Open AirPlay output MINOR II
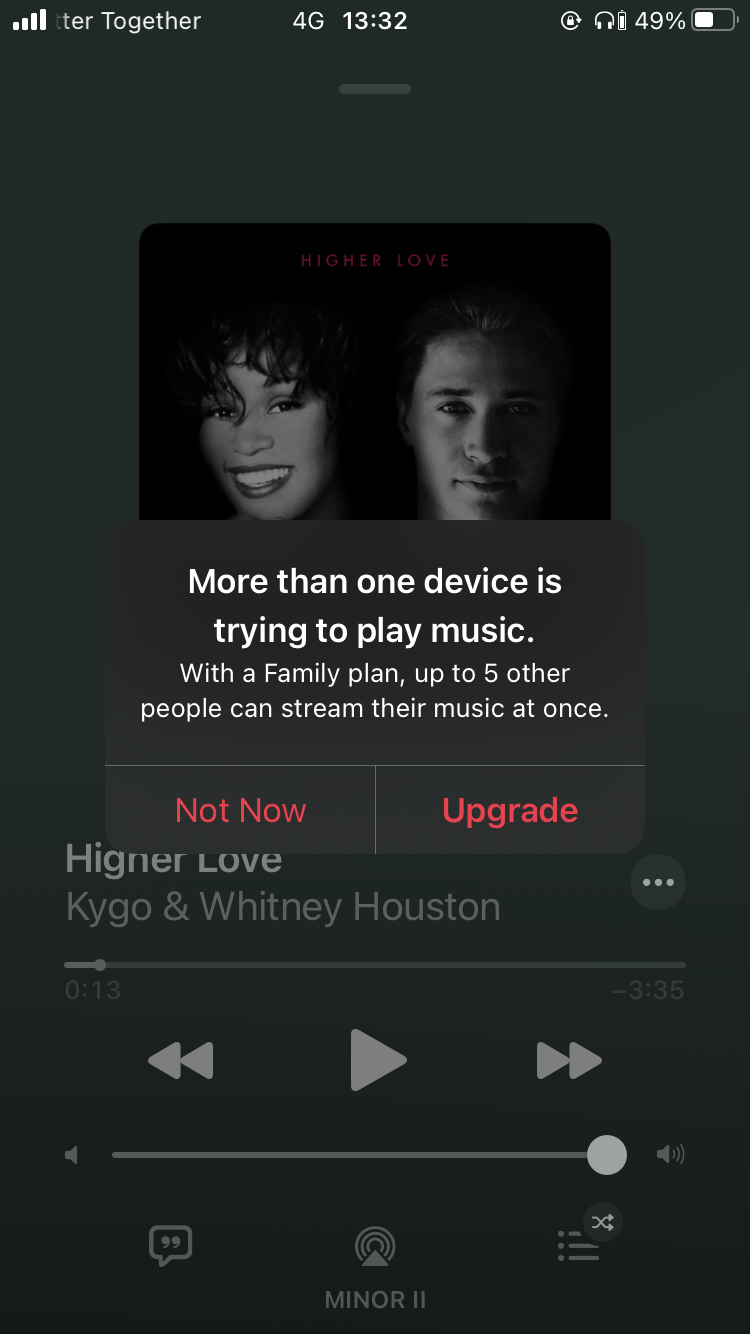This screenshot has width=750, height=1334. pos(375,1248)
